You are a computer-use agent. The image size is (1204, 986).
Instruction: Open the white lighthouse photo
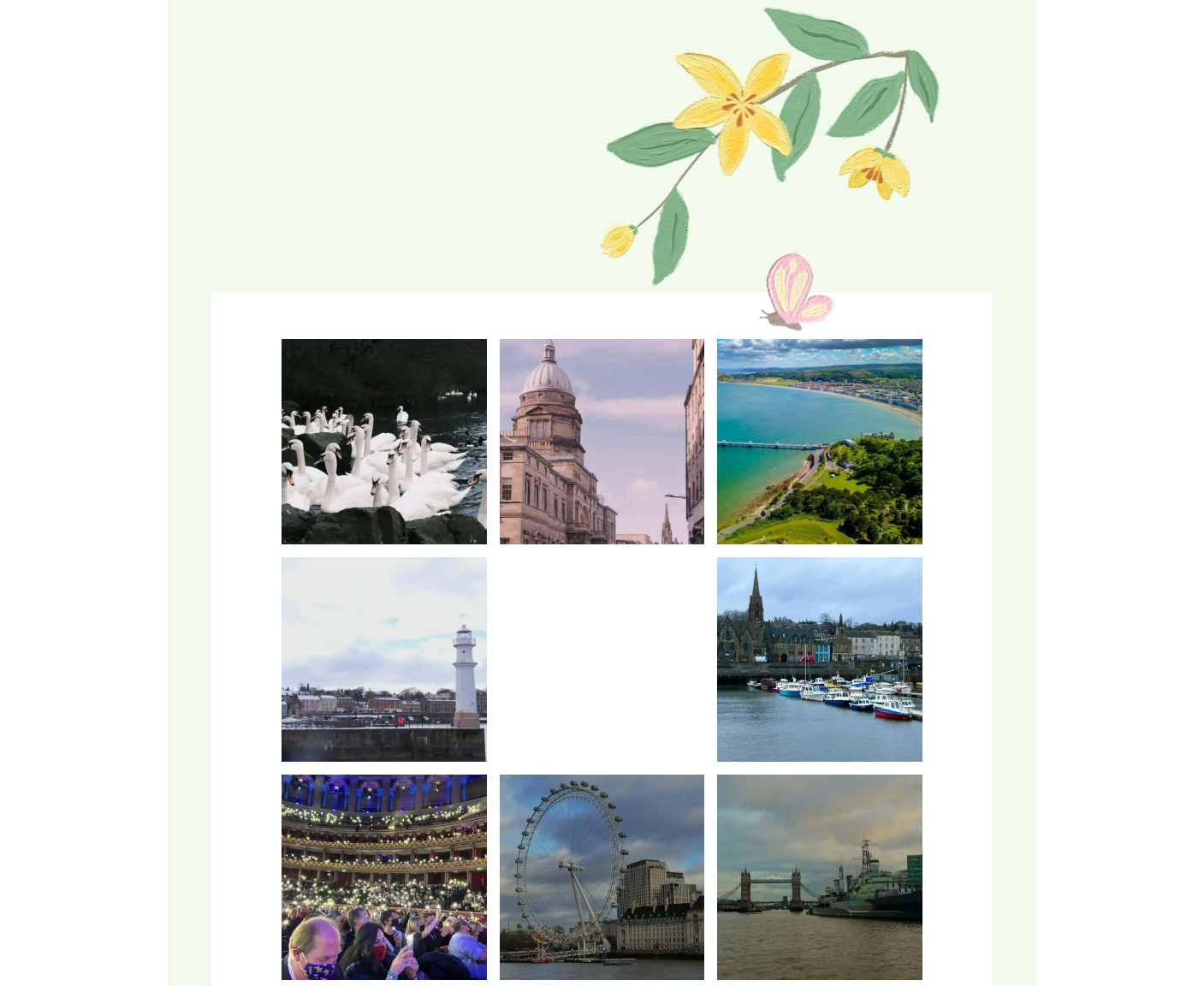(x=383, y=659)
